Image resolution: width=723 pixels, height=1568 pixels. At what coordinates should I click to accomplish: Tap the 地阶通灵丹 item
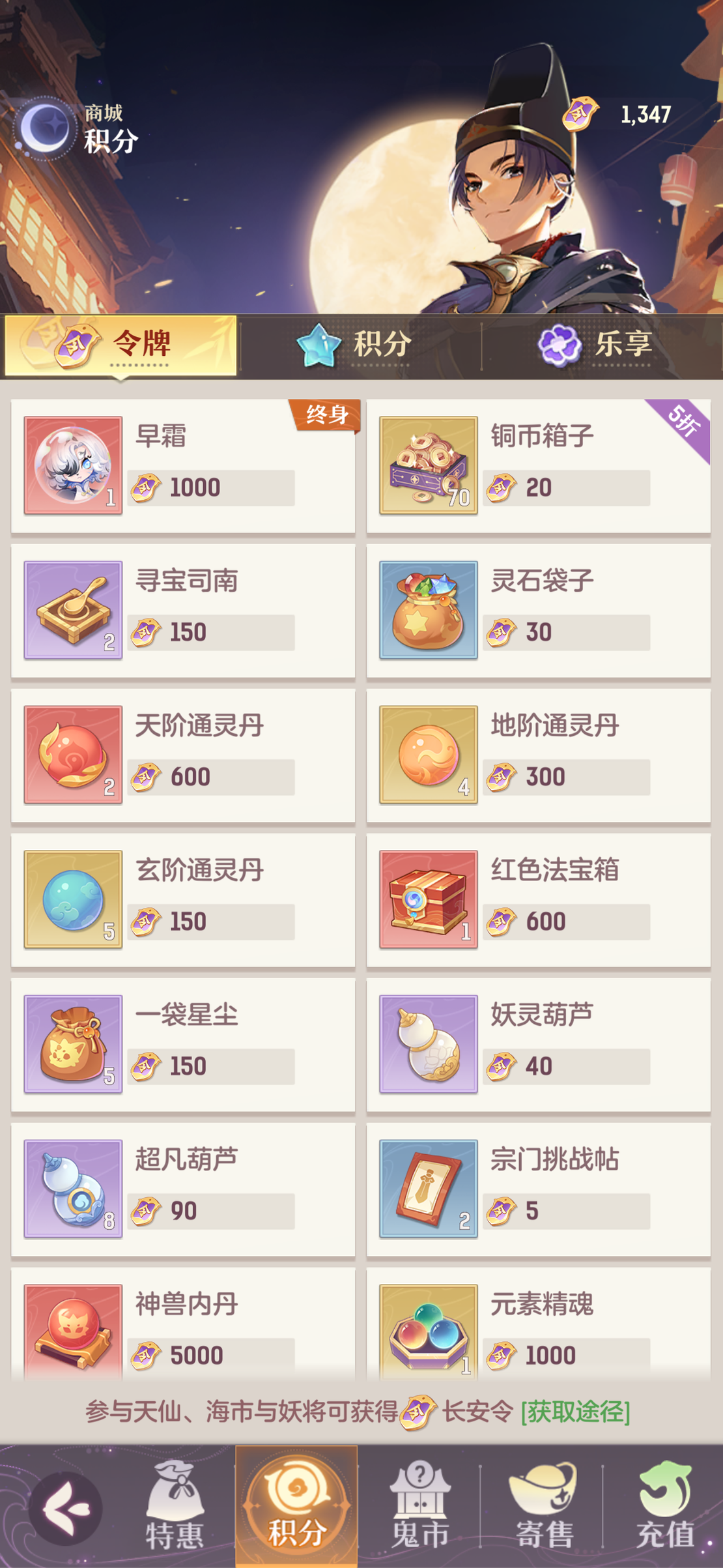tap(538, 755)
